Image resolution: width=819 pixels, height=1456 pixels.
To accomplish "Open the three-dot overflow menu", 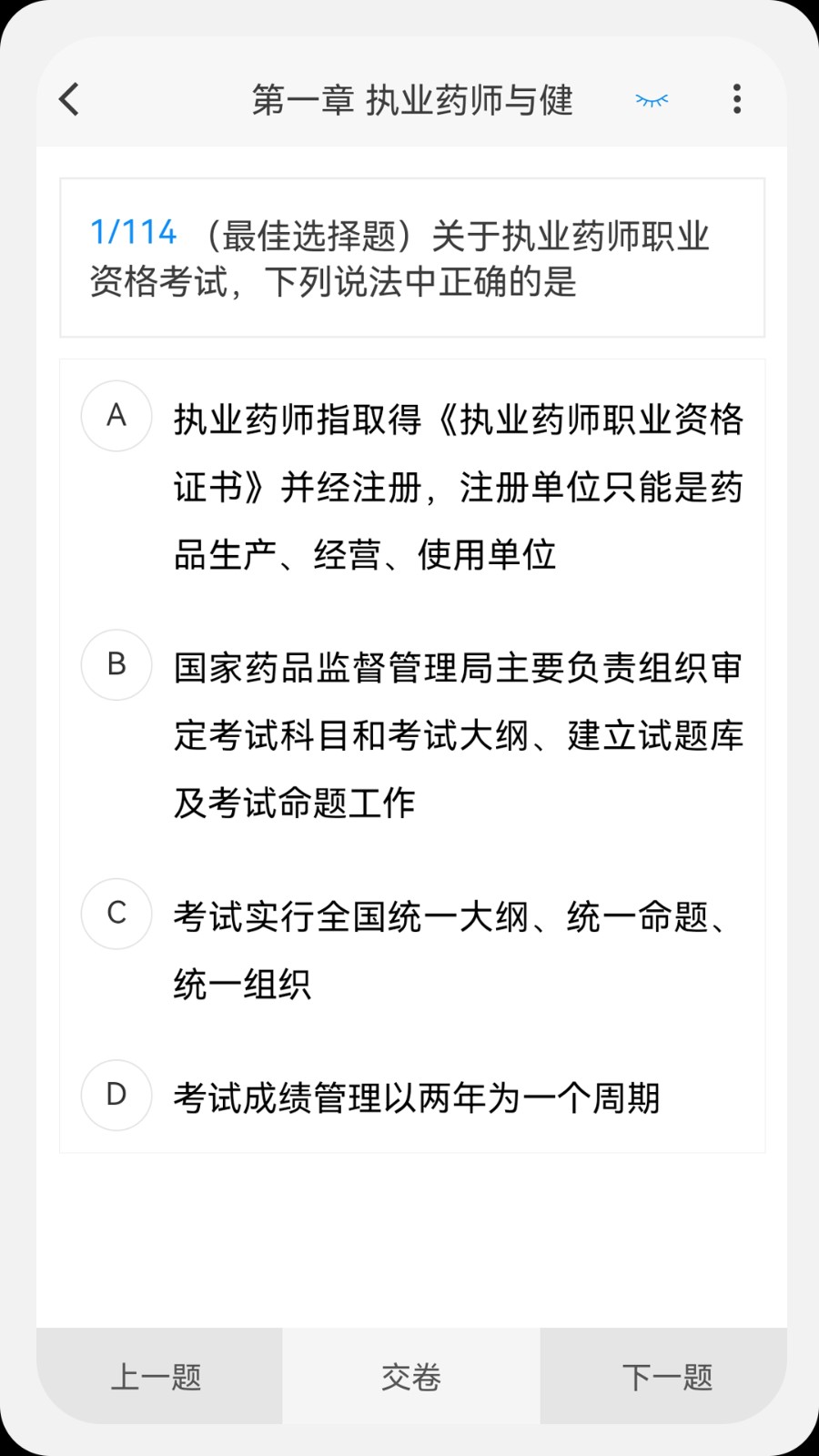I will point(736,99).
